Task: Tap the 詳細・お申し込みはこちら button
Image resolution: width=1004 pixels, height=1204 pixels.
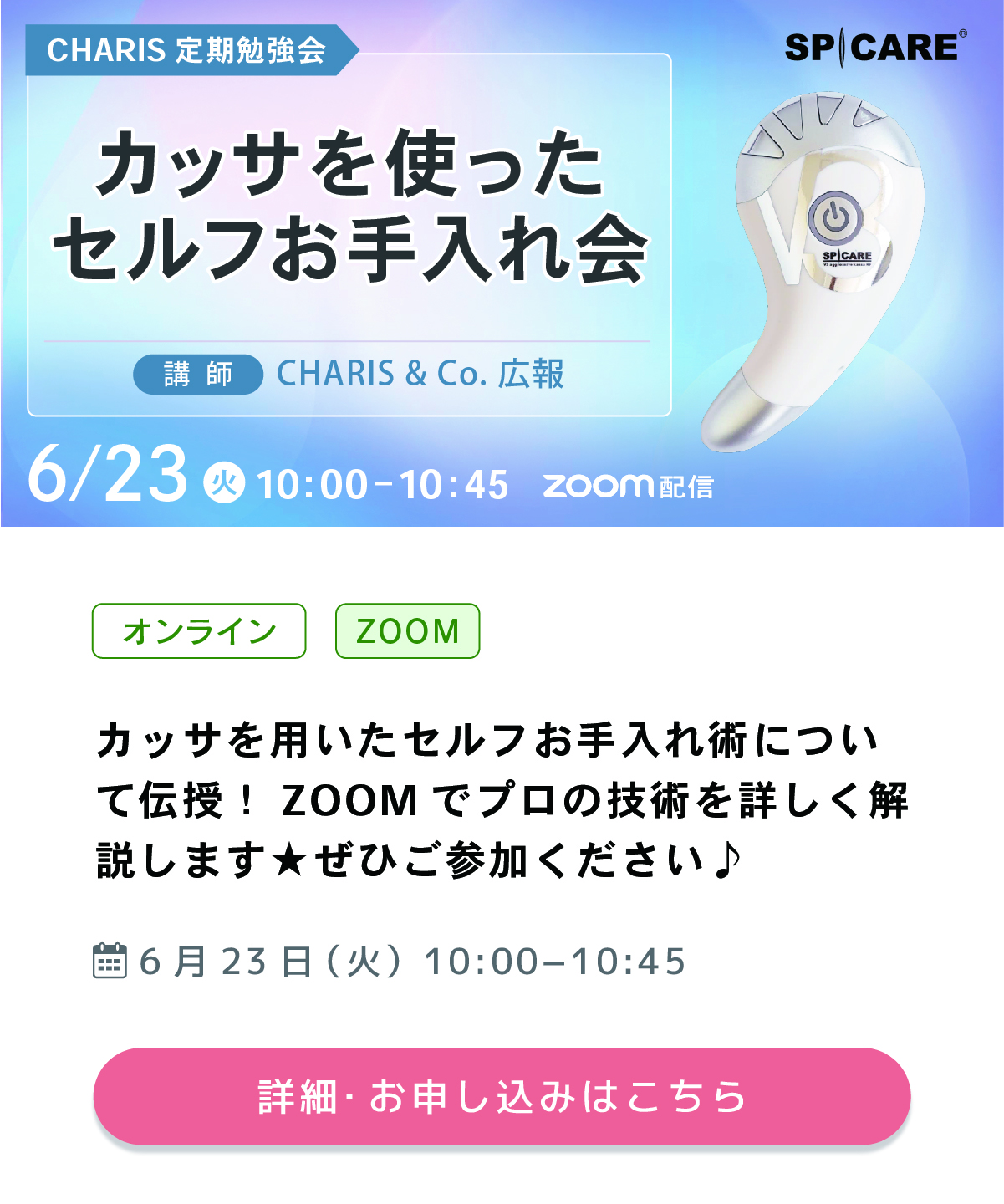Action: [502, 1096]
